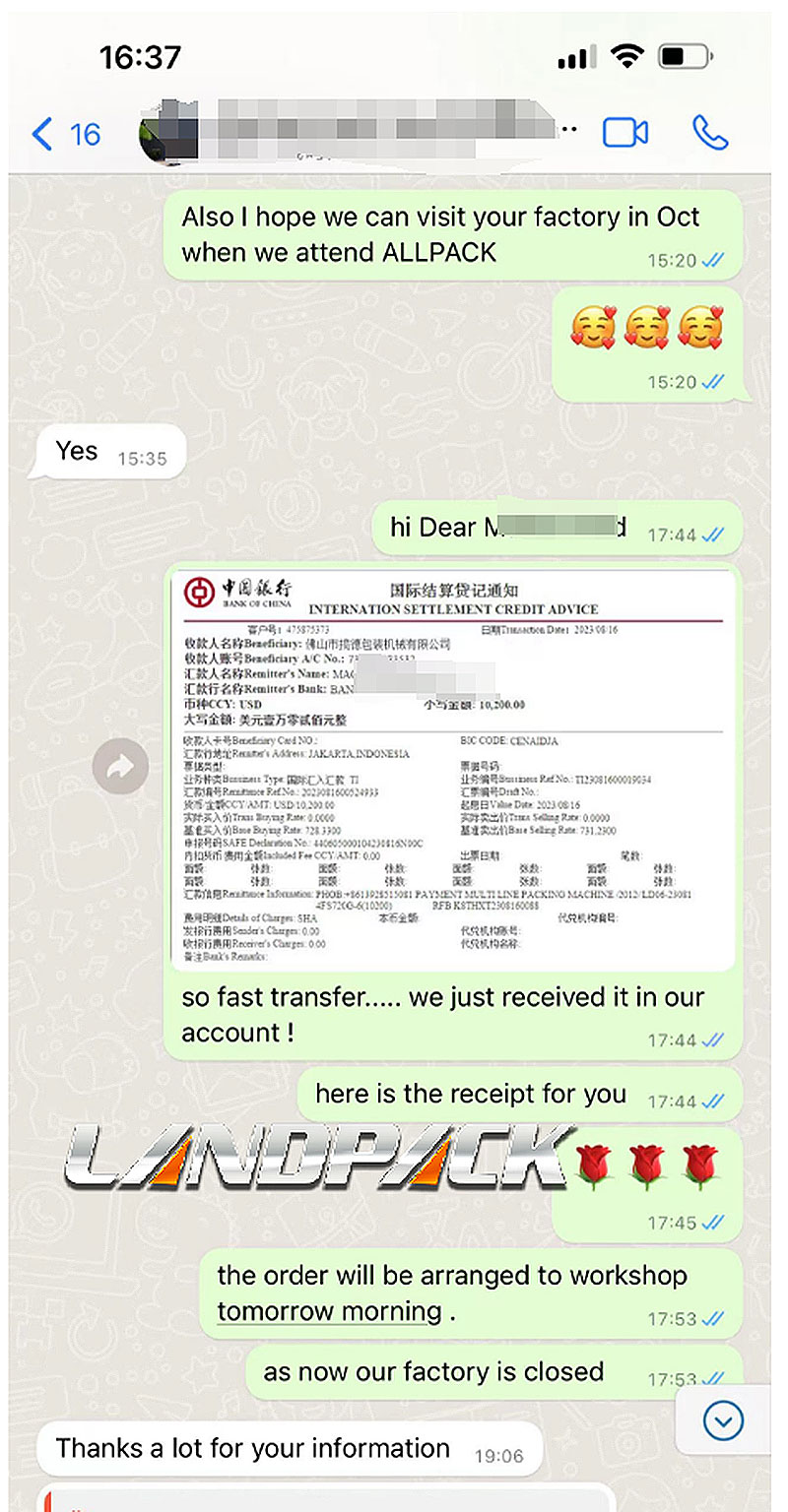Image resolution: width=788 pixels, height=1512 pixels.
Task: Jump to the latest messages
Action: coord(723,1419)
